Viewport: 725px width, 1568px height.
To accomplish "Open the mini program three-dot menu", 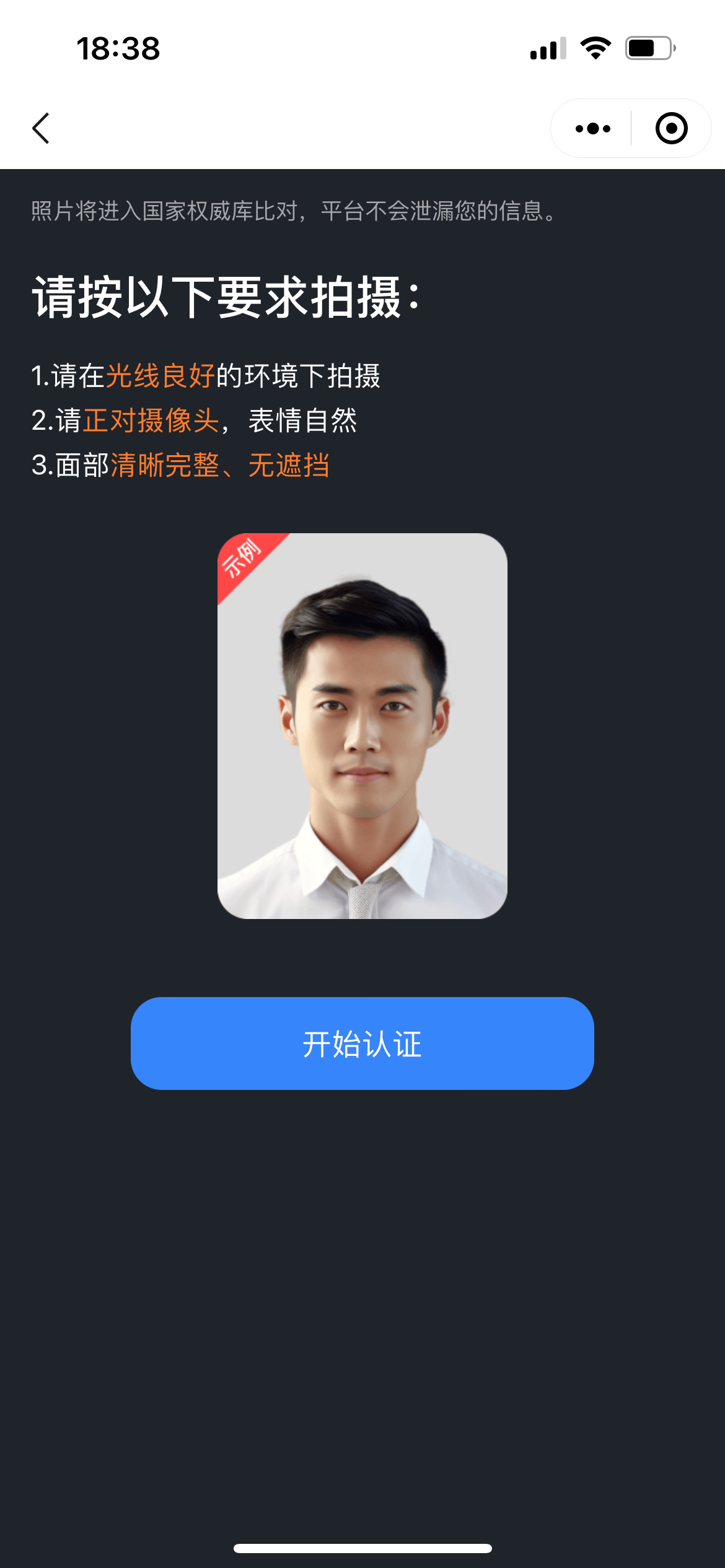I will [592, 128].
